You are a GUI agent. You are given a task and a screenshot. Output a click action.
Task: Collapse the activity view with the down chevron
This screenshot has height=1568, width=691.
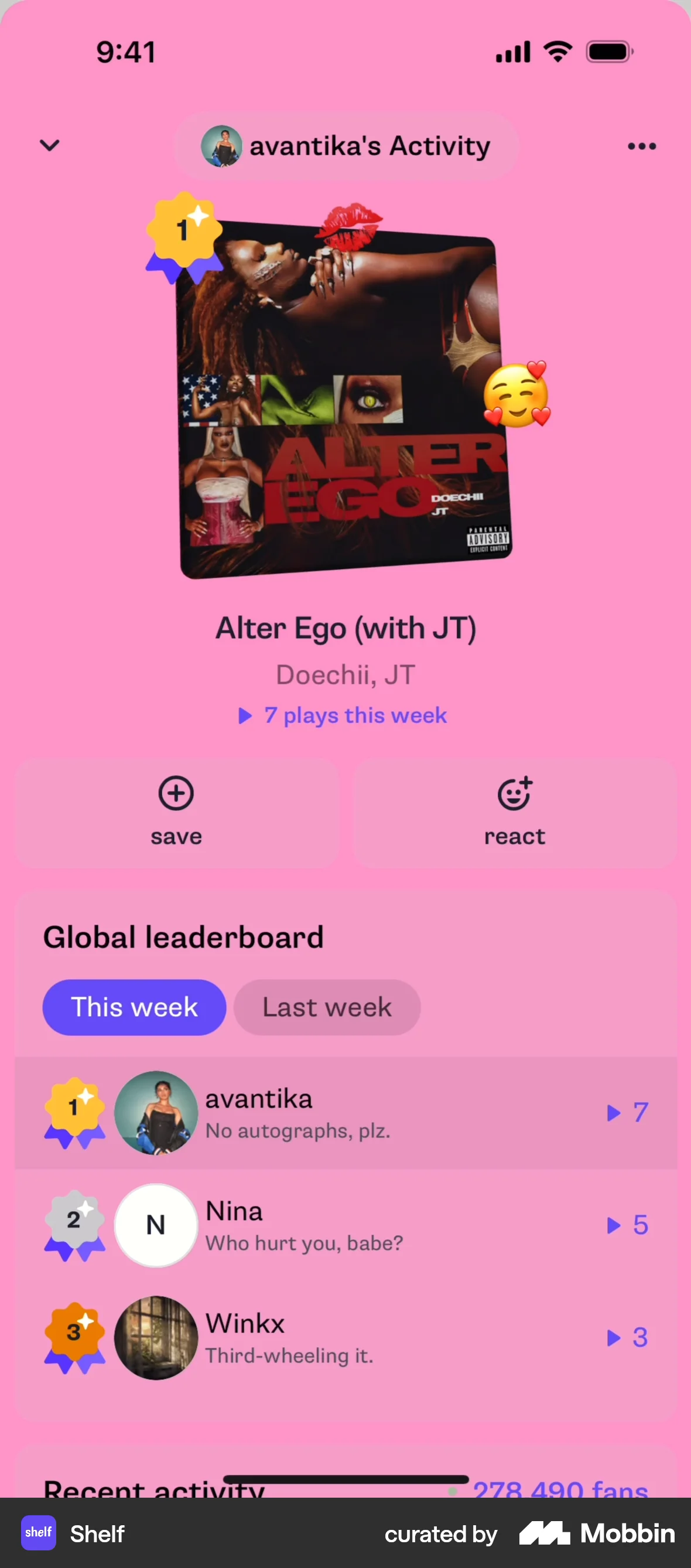pyautogui.click(x=49, y=145)
